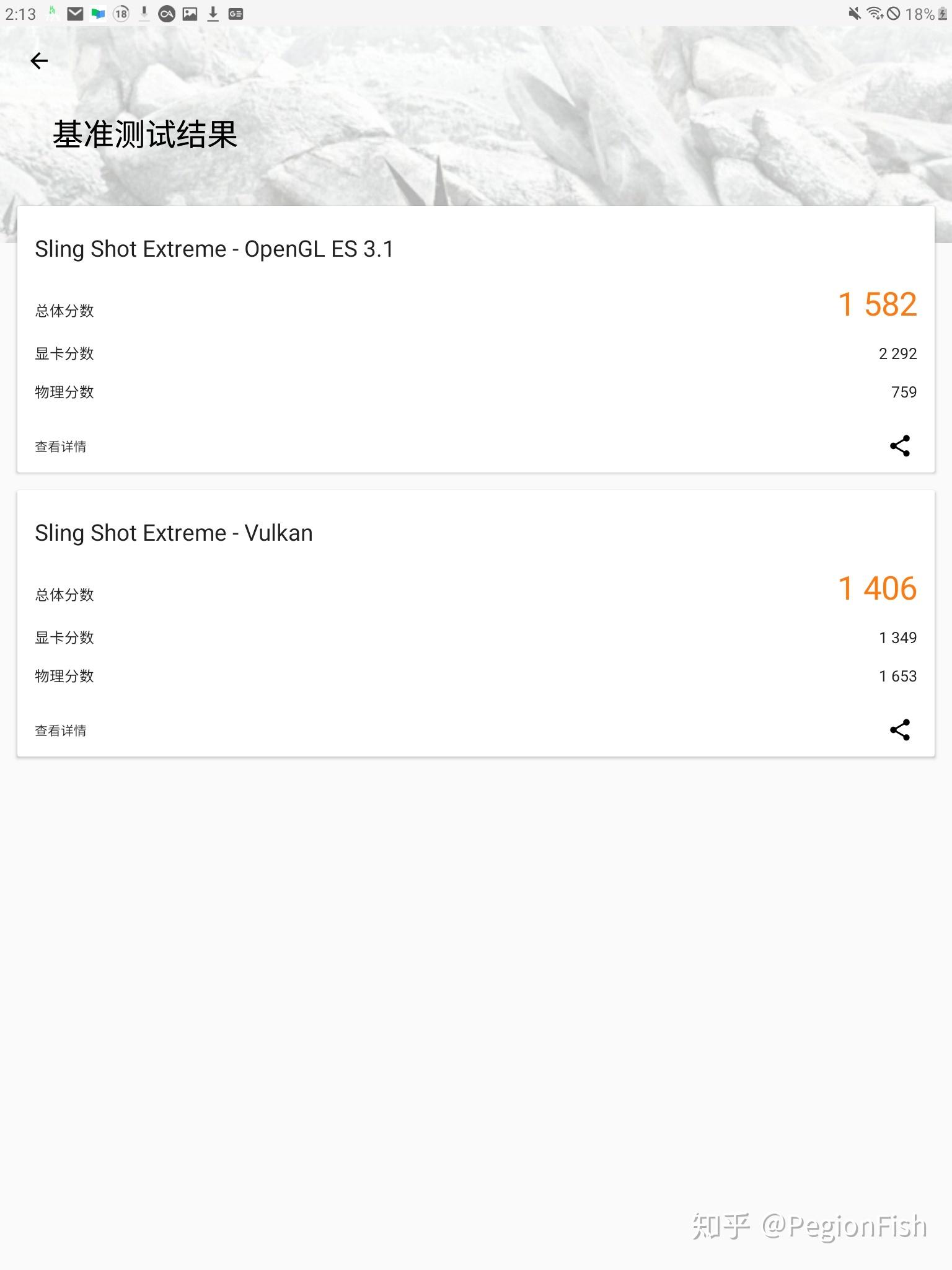Share the OpenGL ES 3.1 benchmark result
The height and width of the screenshot is (1270, 952).
pyautogui.click(x=899, y=446)
